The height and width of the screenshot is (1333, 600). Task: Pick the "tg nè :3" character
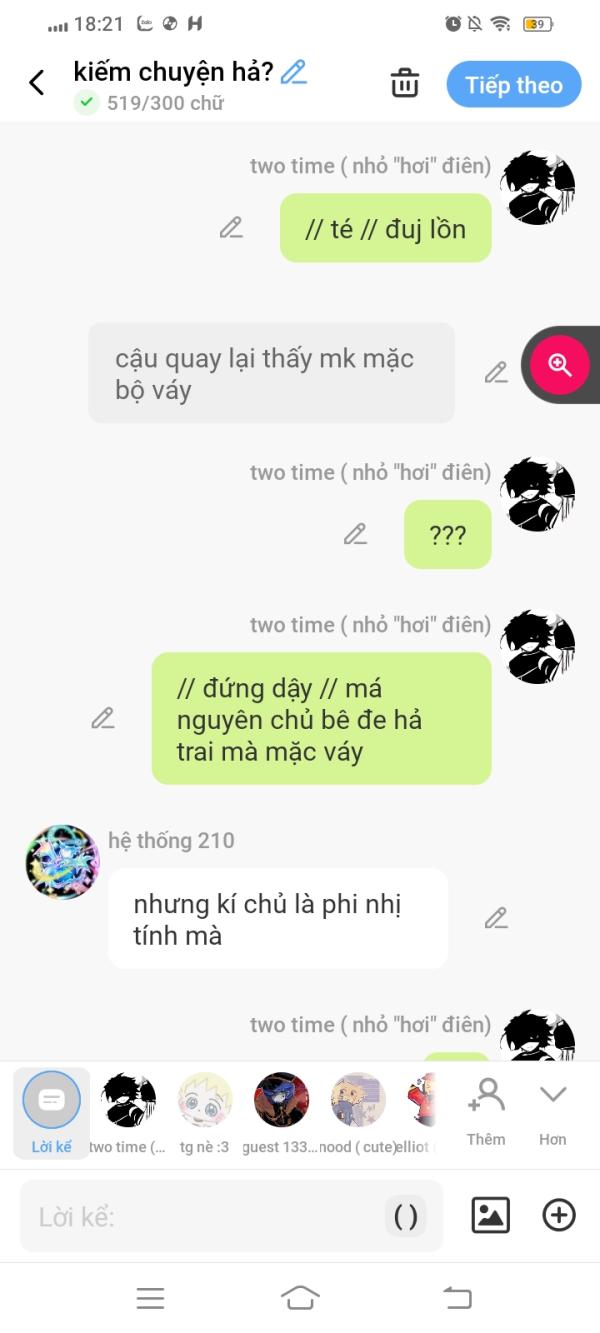click(x=205, y=1102)
